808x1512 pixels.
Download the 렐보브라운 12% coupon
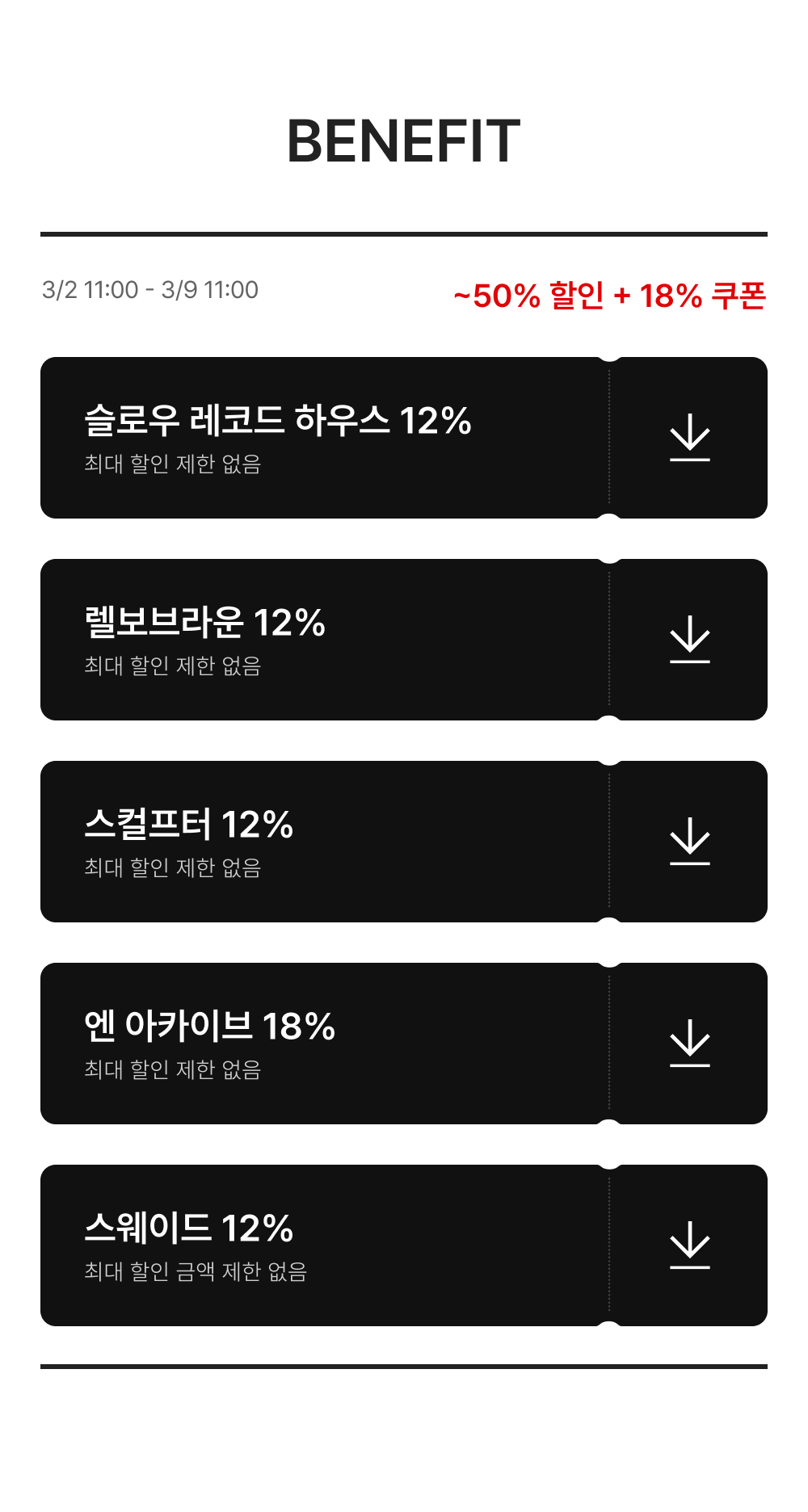689,640
